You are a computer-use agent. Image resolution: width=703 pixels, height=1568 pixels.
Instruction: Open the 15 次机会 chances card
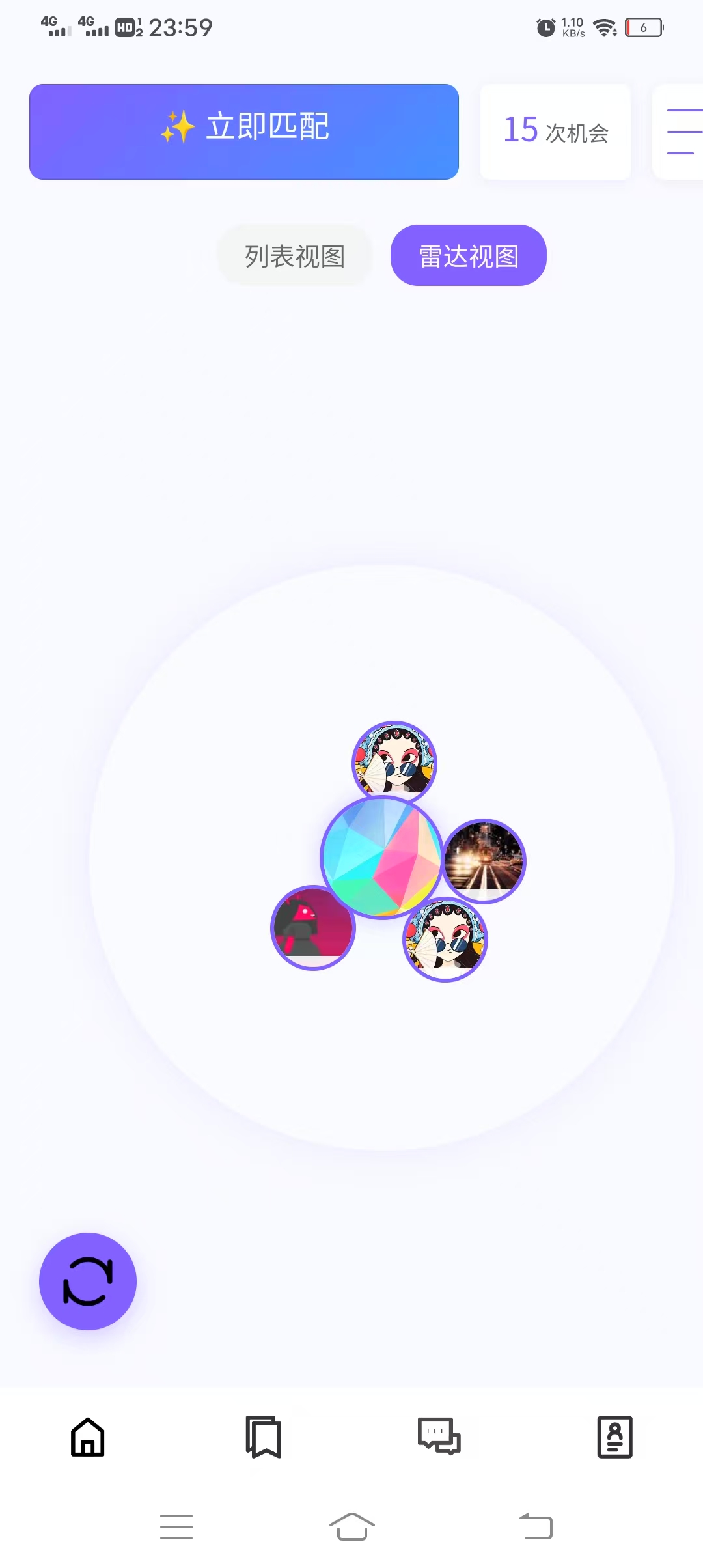(555, 132)
